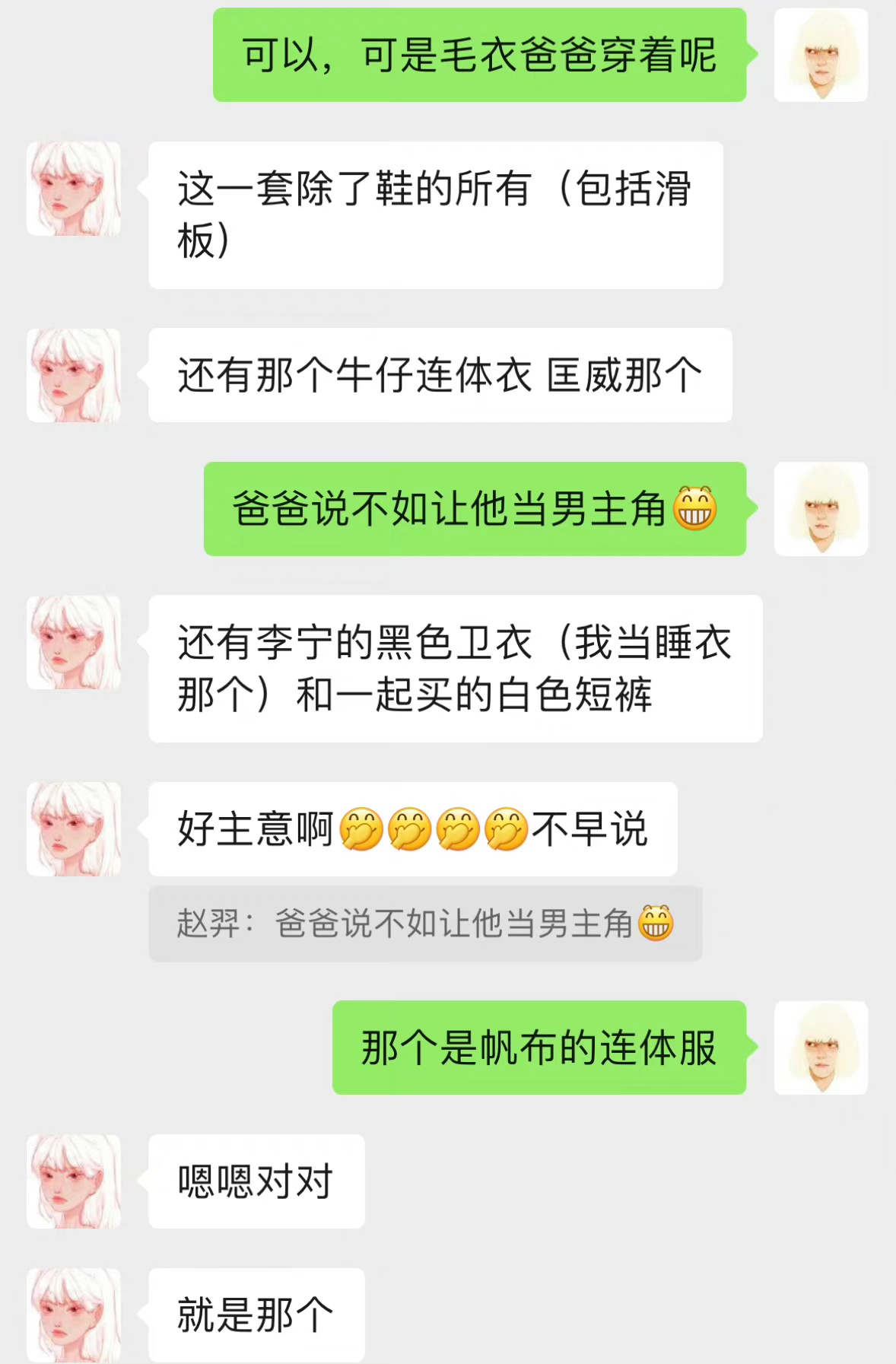Tap the avatar next to 好主意啊 message
896x1364 pixels.
(x=74, y=829)
